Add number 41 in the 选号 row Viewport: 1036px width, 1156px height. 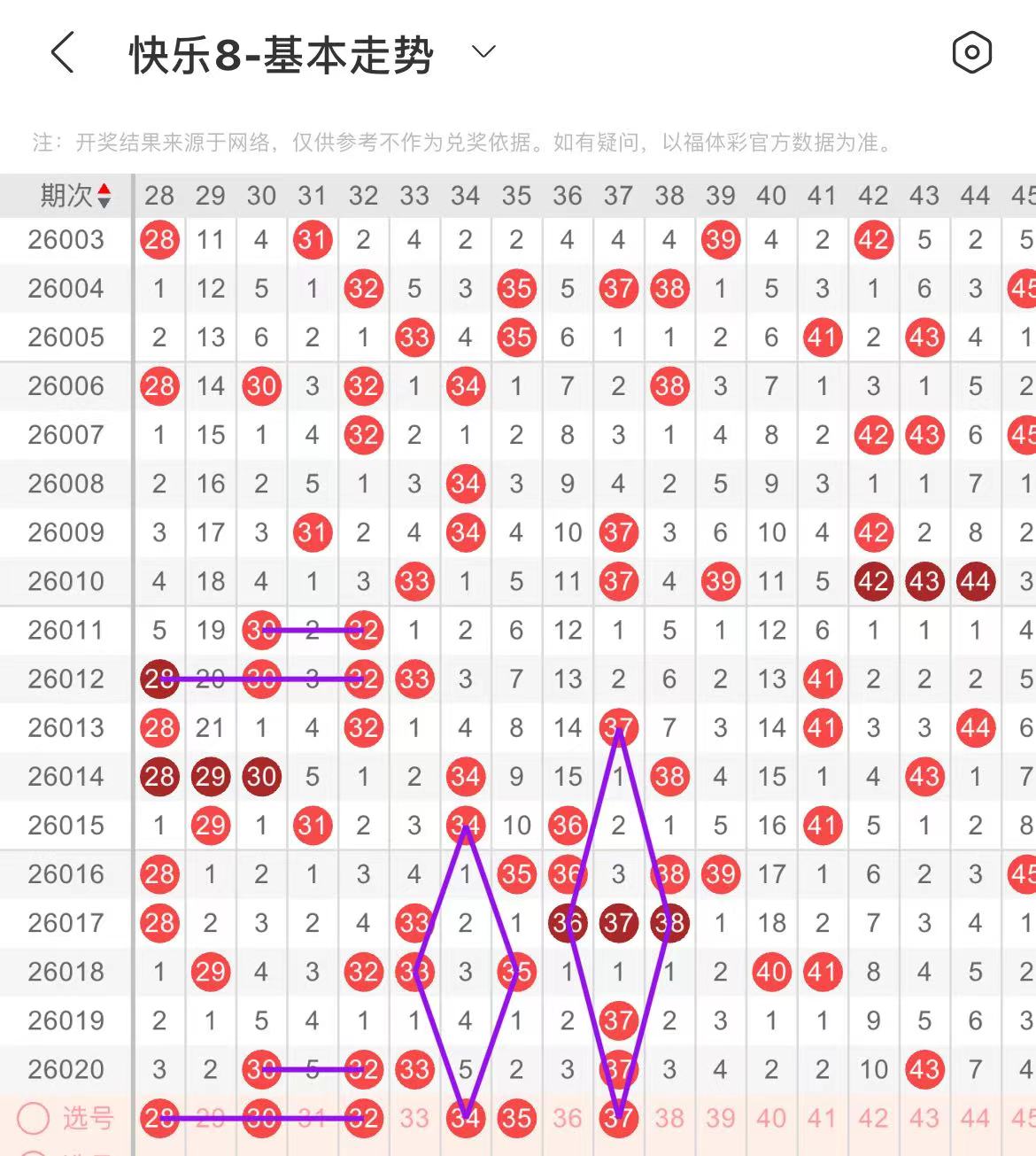823,1118
